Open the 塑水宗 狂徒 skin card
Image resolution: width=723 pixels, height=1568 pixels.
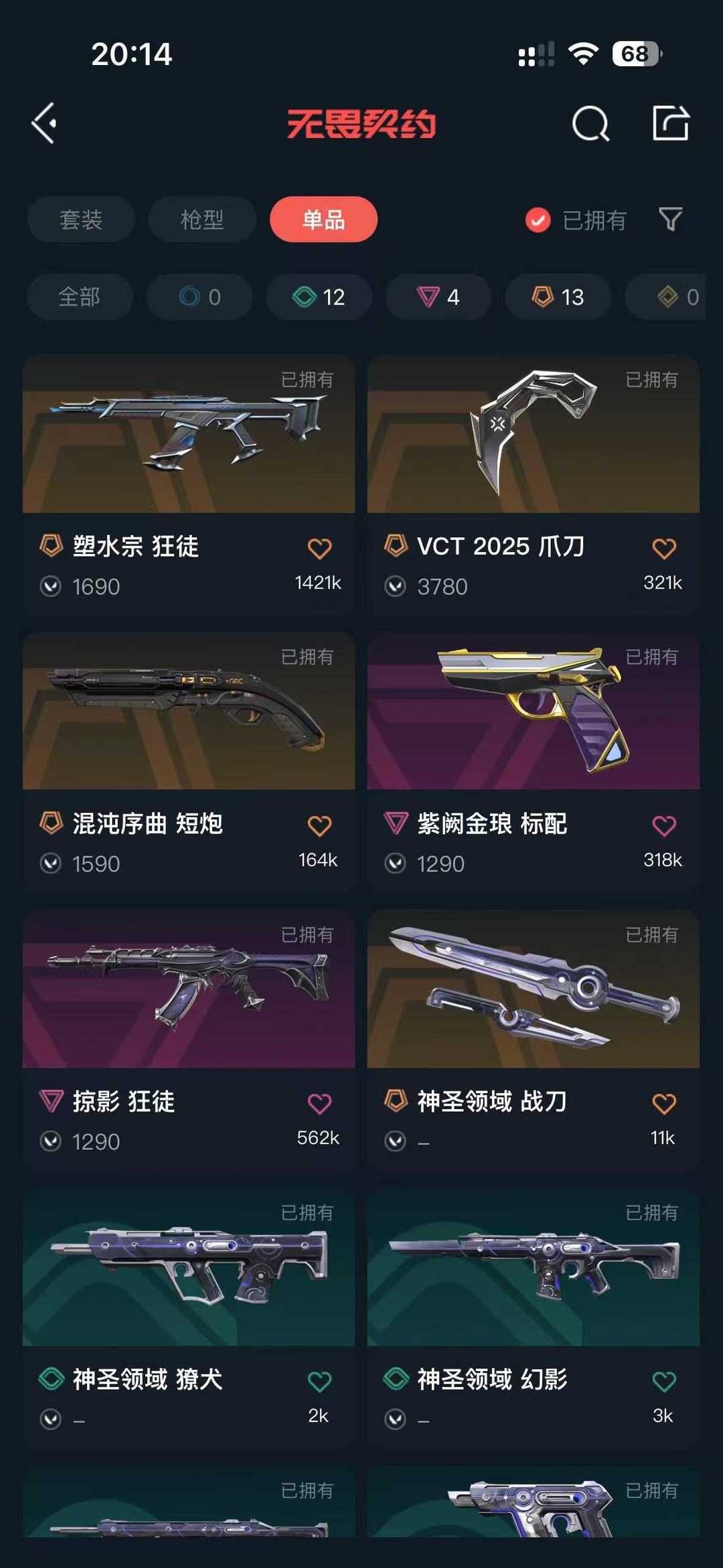pos(189,484)
